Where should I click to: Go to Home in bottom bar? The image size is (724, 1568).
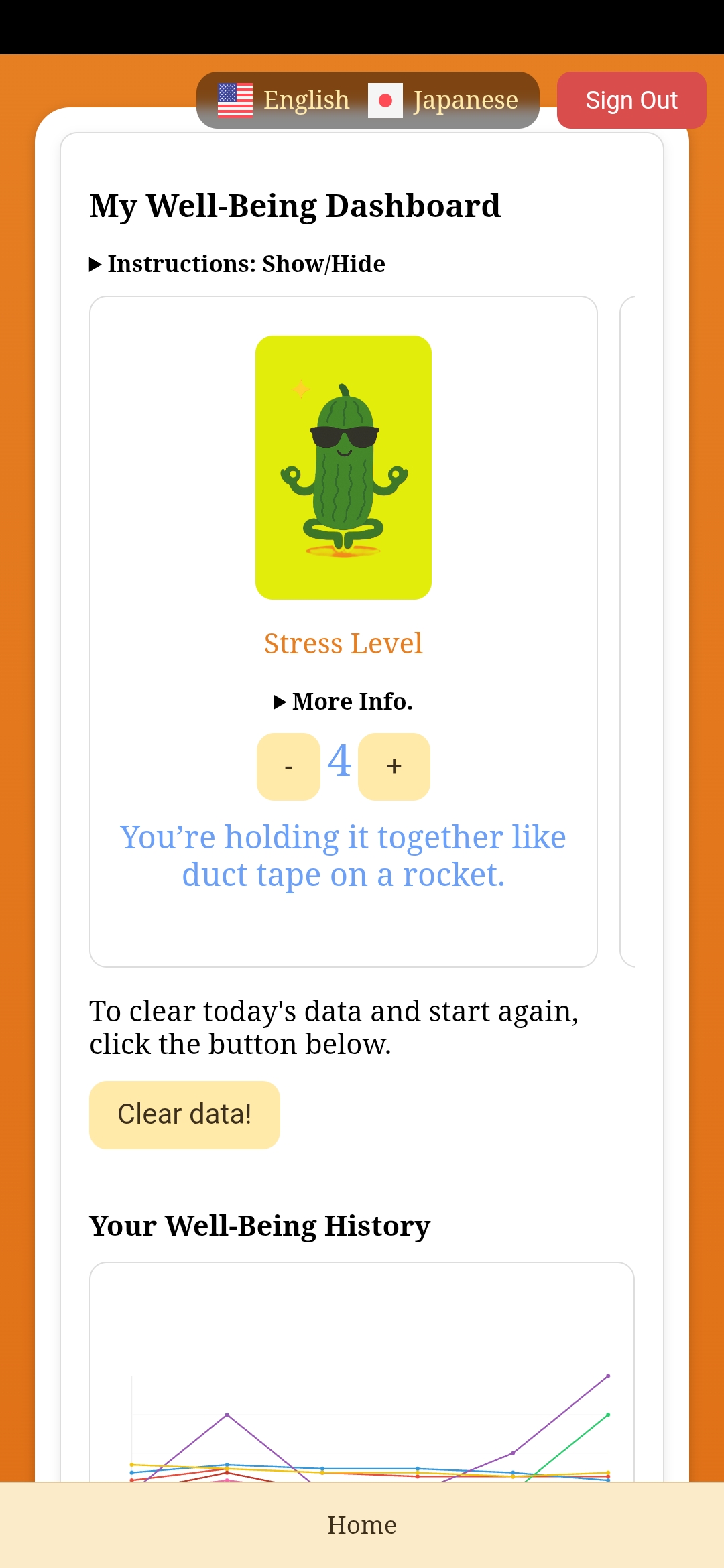coord(362,1525)
